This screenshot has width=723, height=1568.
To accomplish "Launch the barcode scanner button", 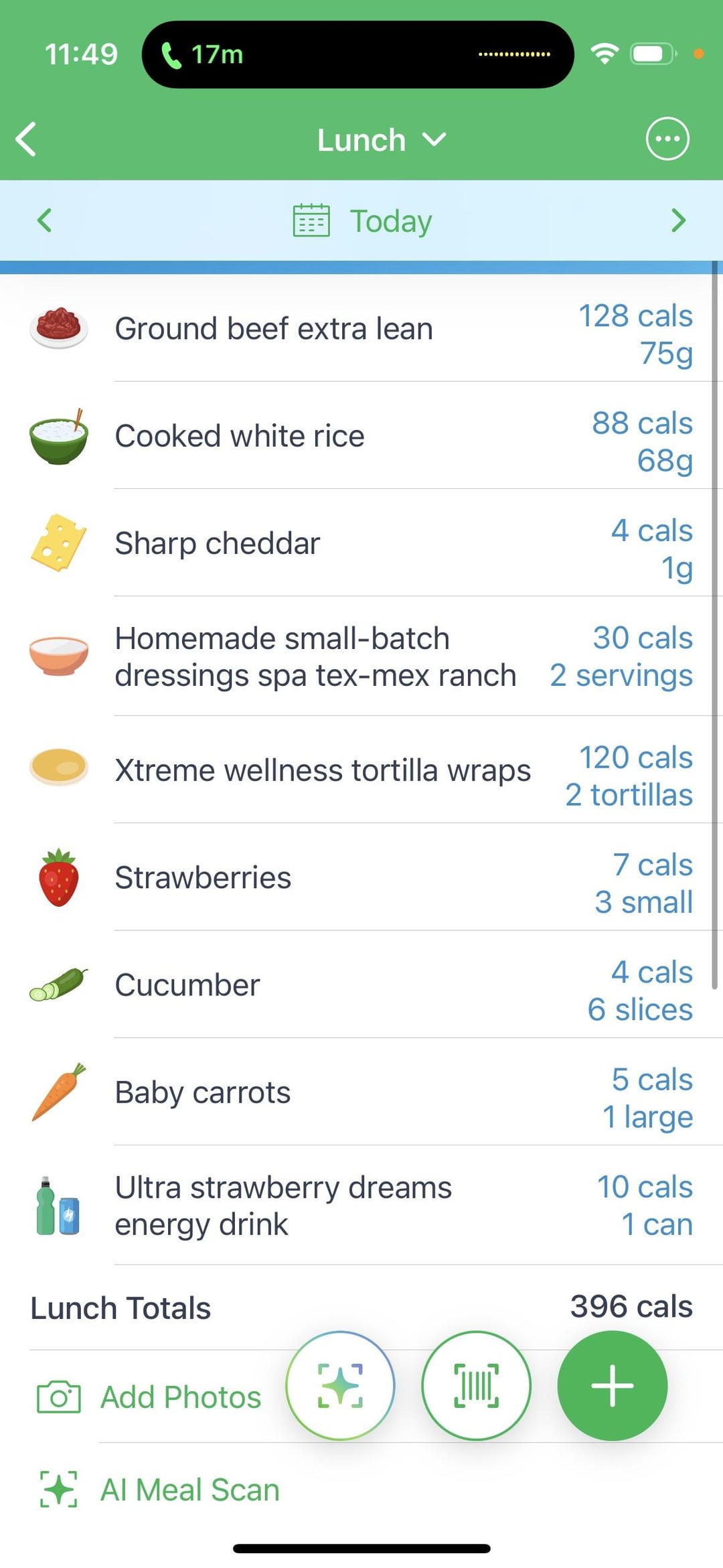I will [x=476, y=1385].
